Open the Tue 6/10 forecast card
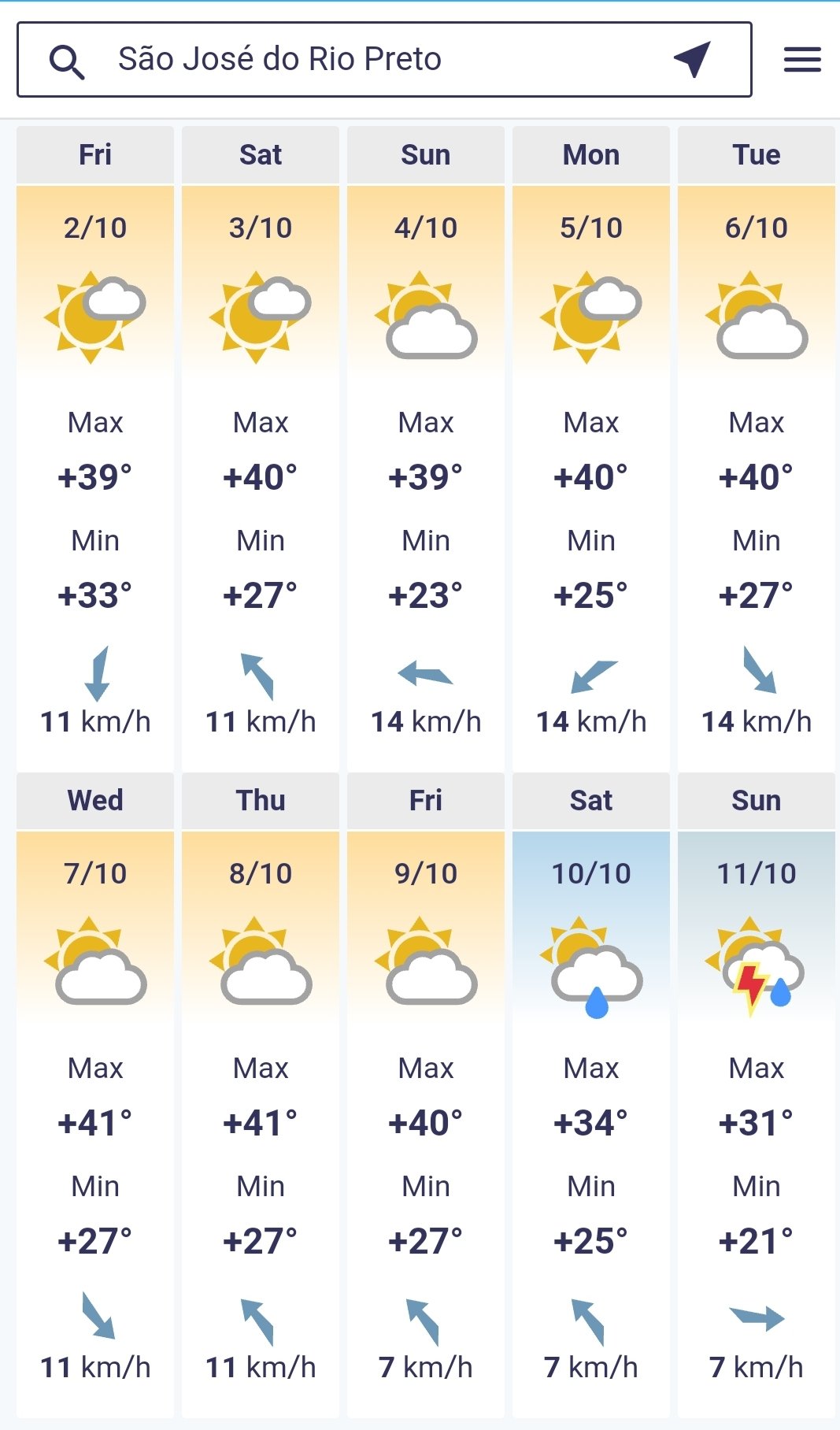The image size is (840, 1430). (x=757, y=449)
